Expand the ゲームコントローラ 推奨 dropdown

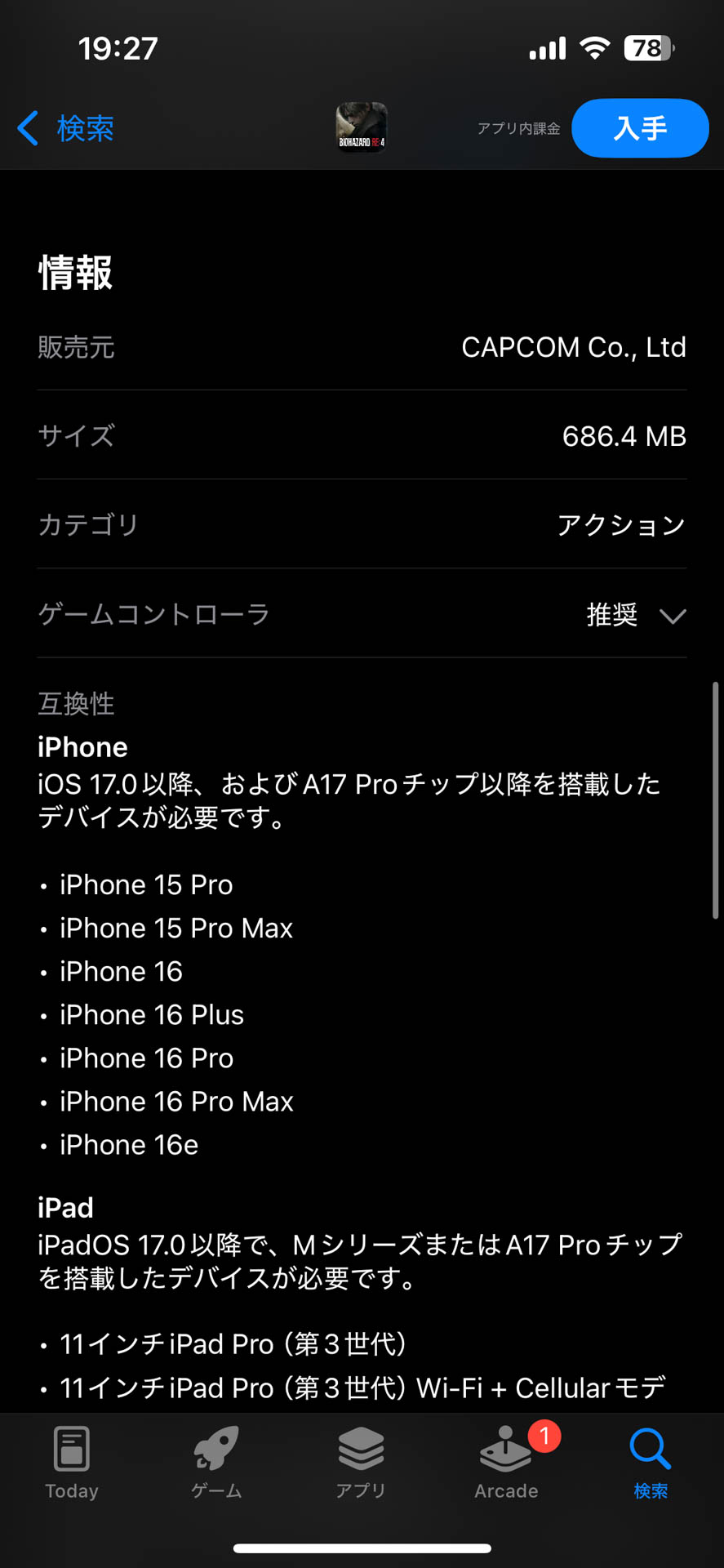point(673,616)
